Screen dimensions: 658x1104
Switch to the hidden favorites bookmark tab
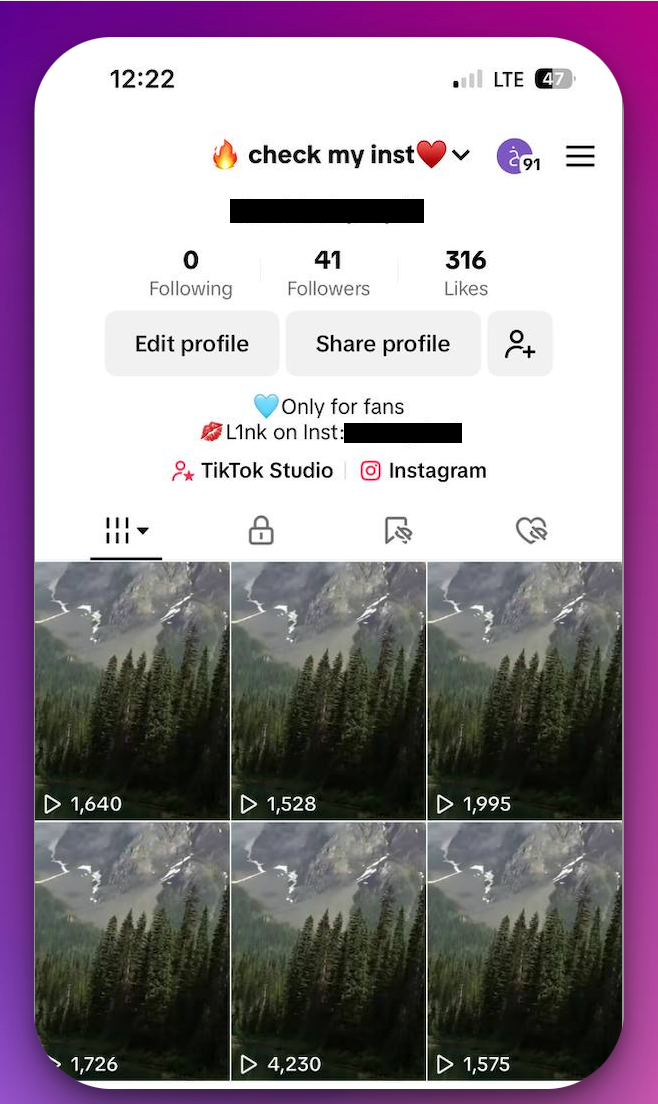[398, 531]
